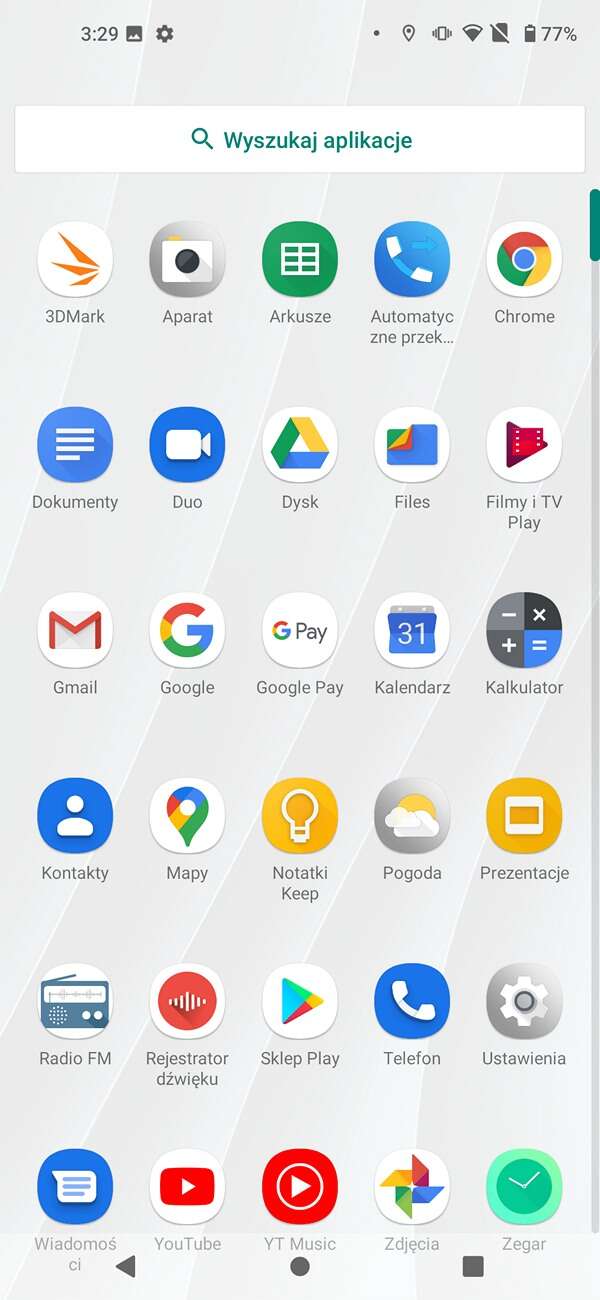This screenshot has height=1300, width=600.
Task: Open Ustawienia settings
Action: coord(524,1002)
